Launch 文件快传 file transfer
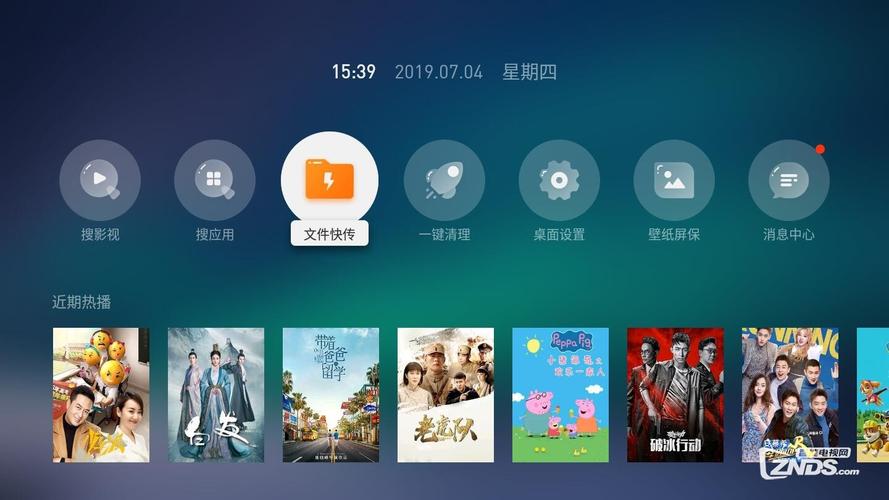The width and height of the screenshot is (889, 500). point(329,181)
